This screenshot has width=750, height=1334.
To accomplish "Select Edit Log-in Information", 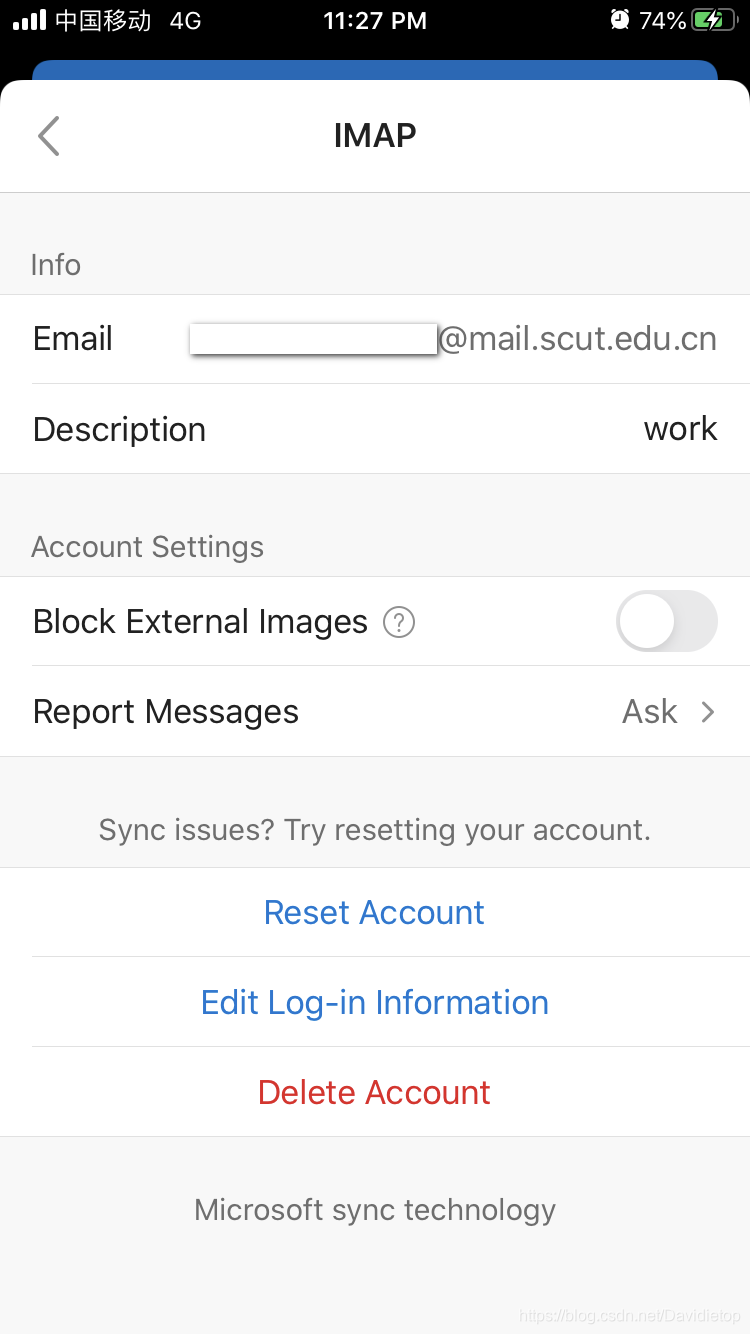I will click(374, 1002).
